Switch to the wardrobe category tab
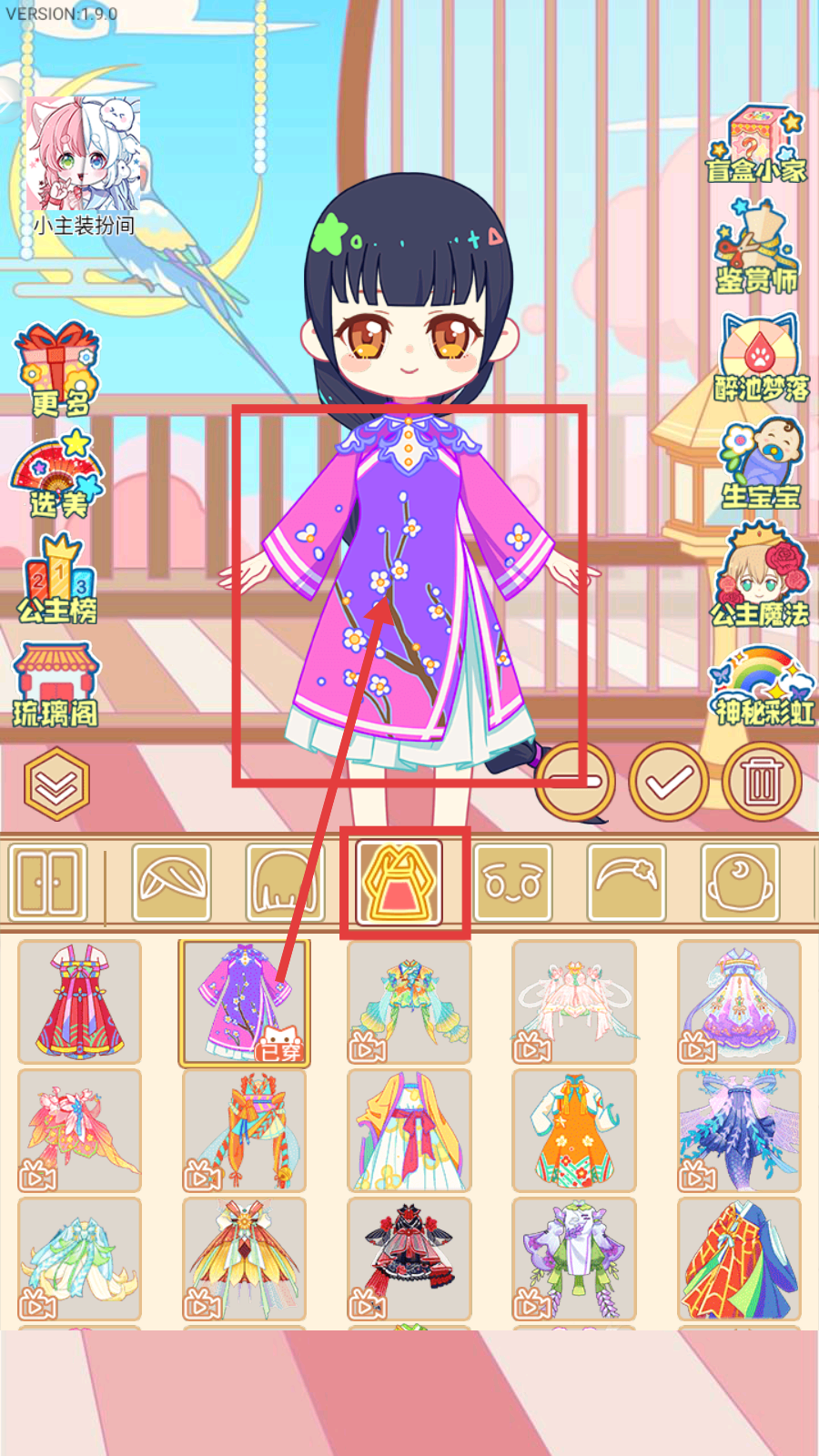This screenshot has width=819, height=1456. pos(48,882)
